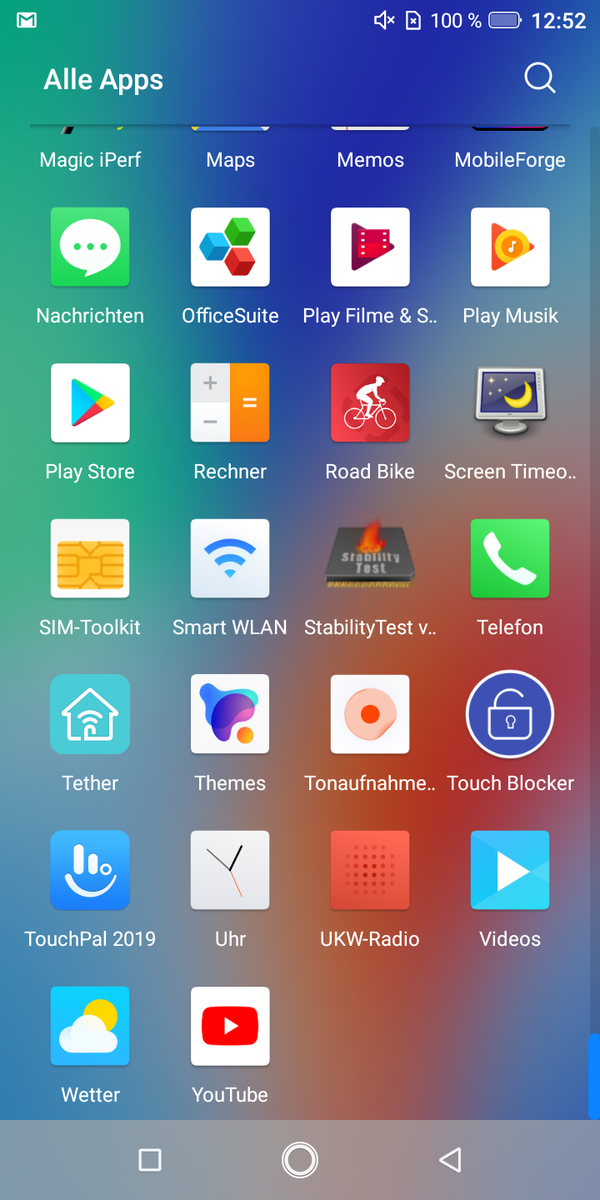Launch the Play Store
Screen dimensions: 600x1200
tap(90, 403)
